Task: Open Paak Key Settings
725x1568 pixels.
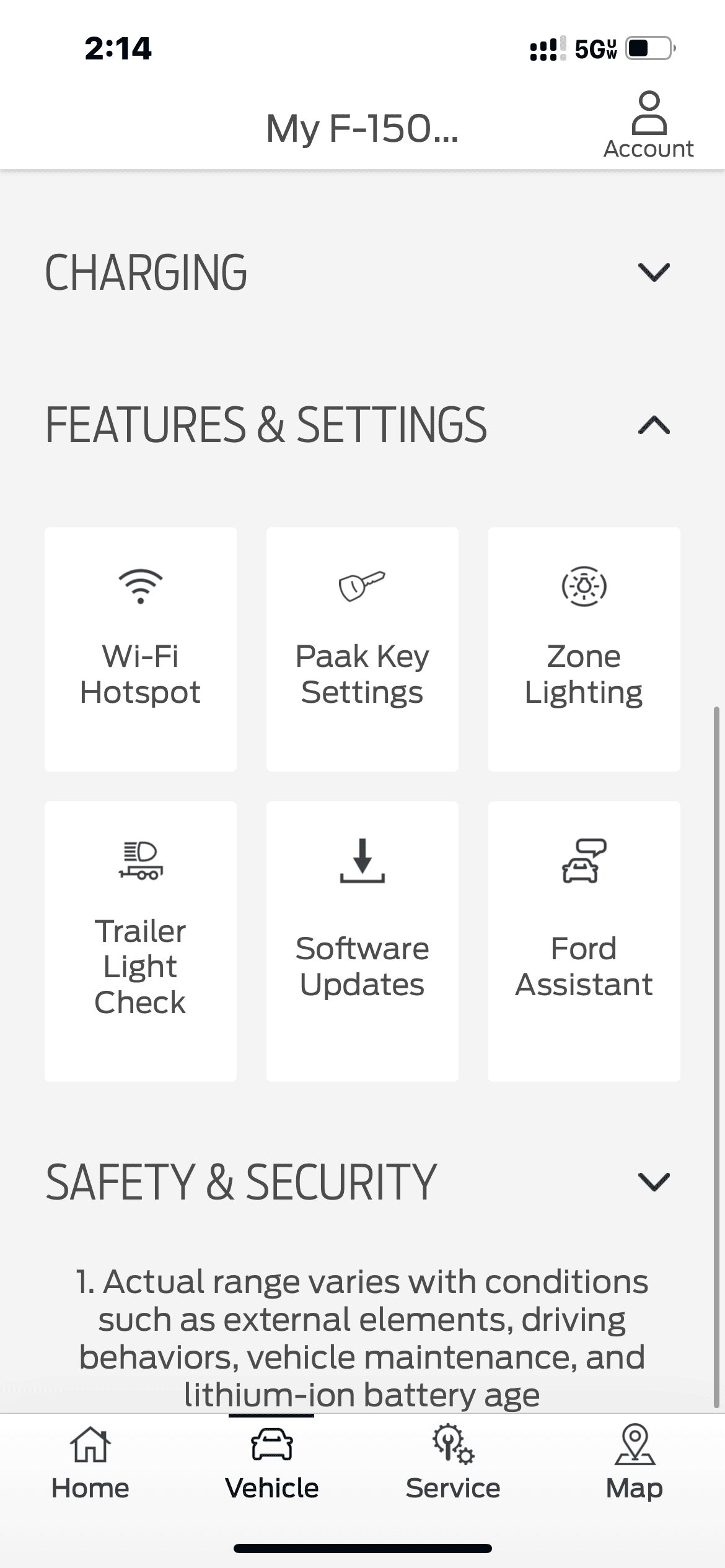Action: point(362,649)
